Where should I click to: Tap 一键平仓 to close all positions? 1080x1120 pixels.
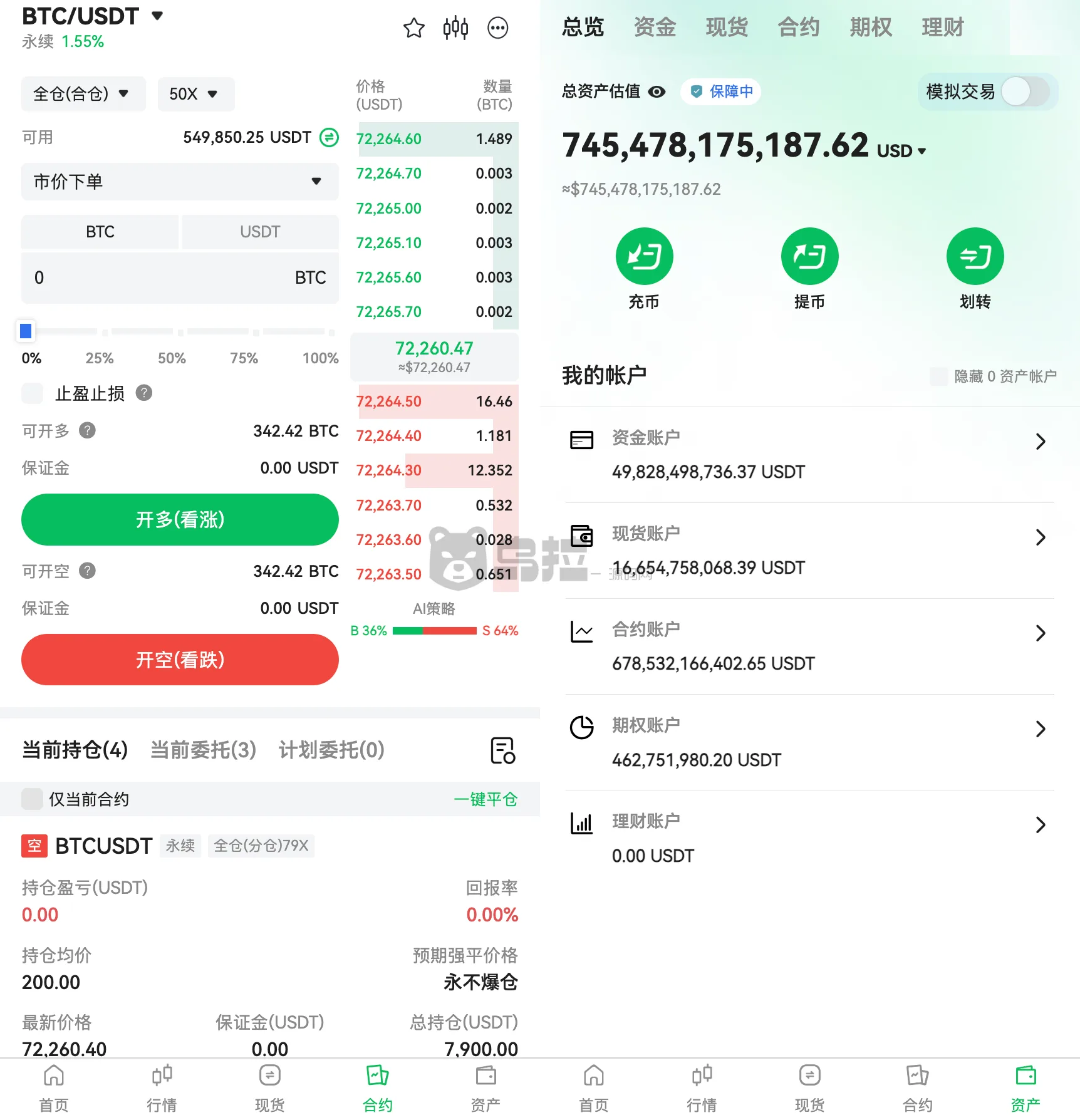(485, 799)
